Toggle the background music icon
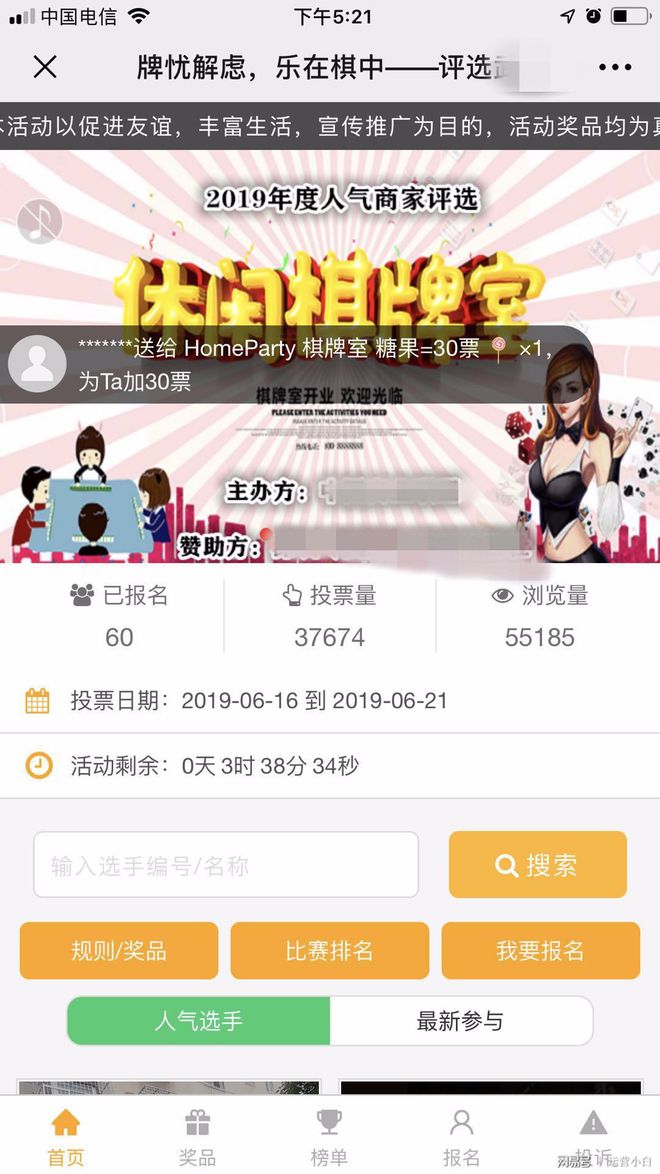 click(x=39, y=222)
